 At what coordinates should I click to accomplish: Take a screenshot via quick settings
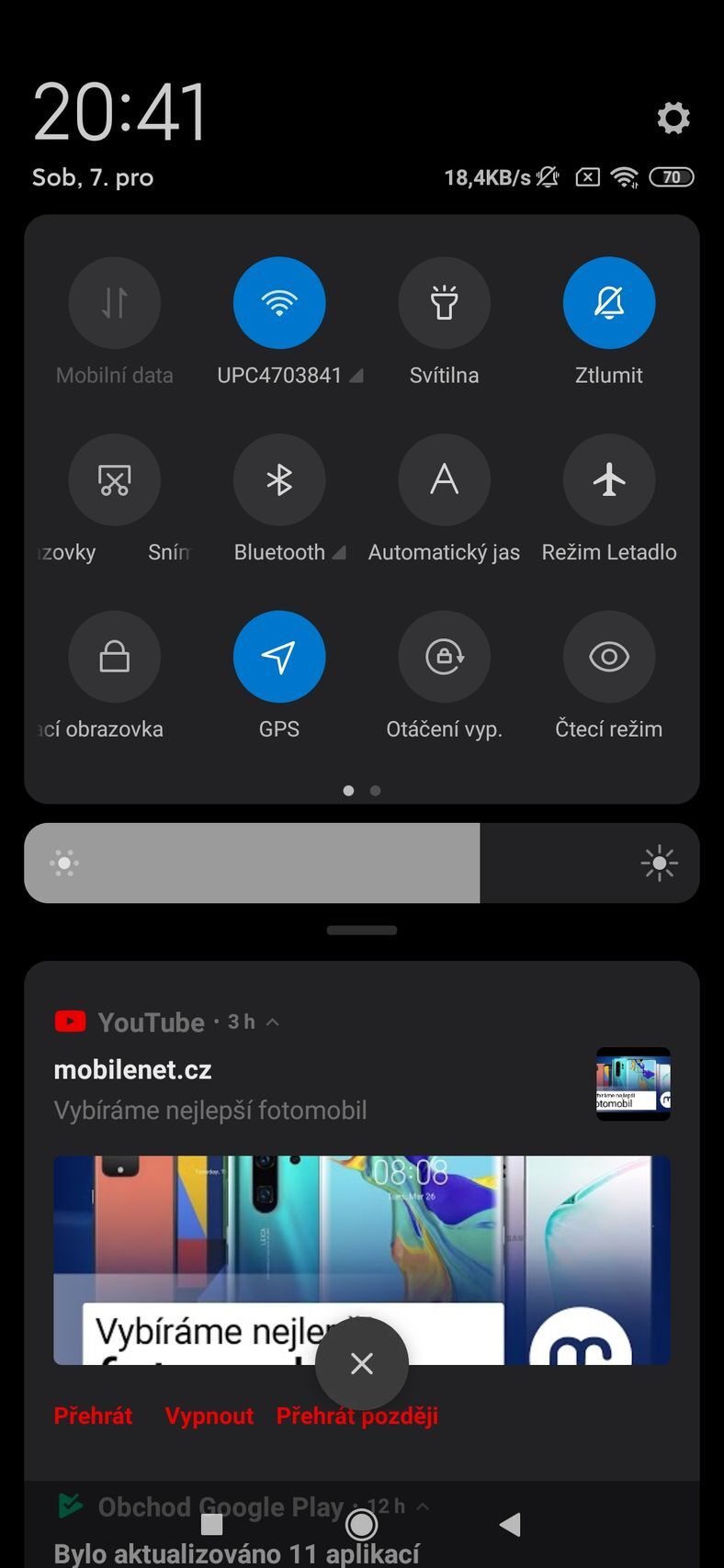(114, 479)
